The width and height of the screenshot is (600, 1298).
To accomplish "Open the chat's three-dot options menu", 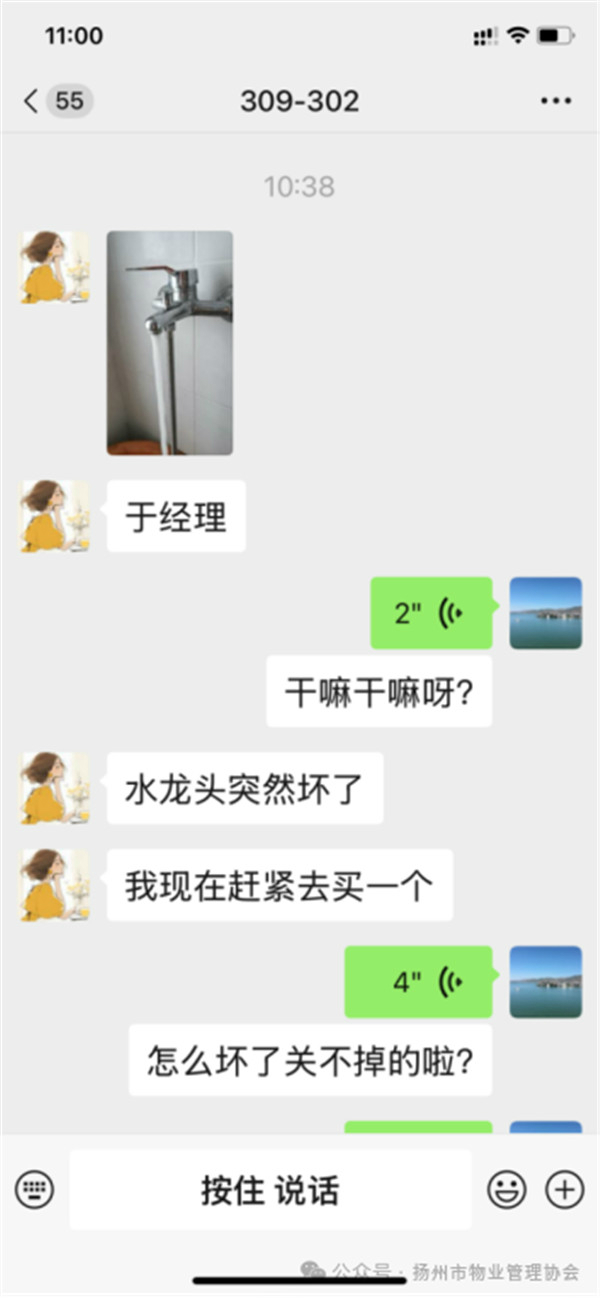I will 554,101.
